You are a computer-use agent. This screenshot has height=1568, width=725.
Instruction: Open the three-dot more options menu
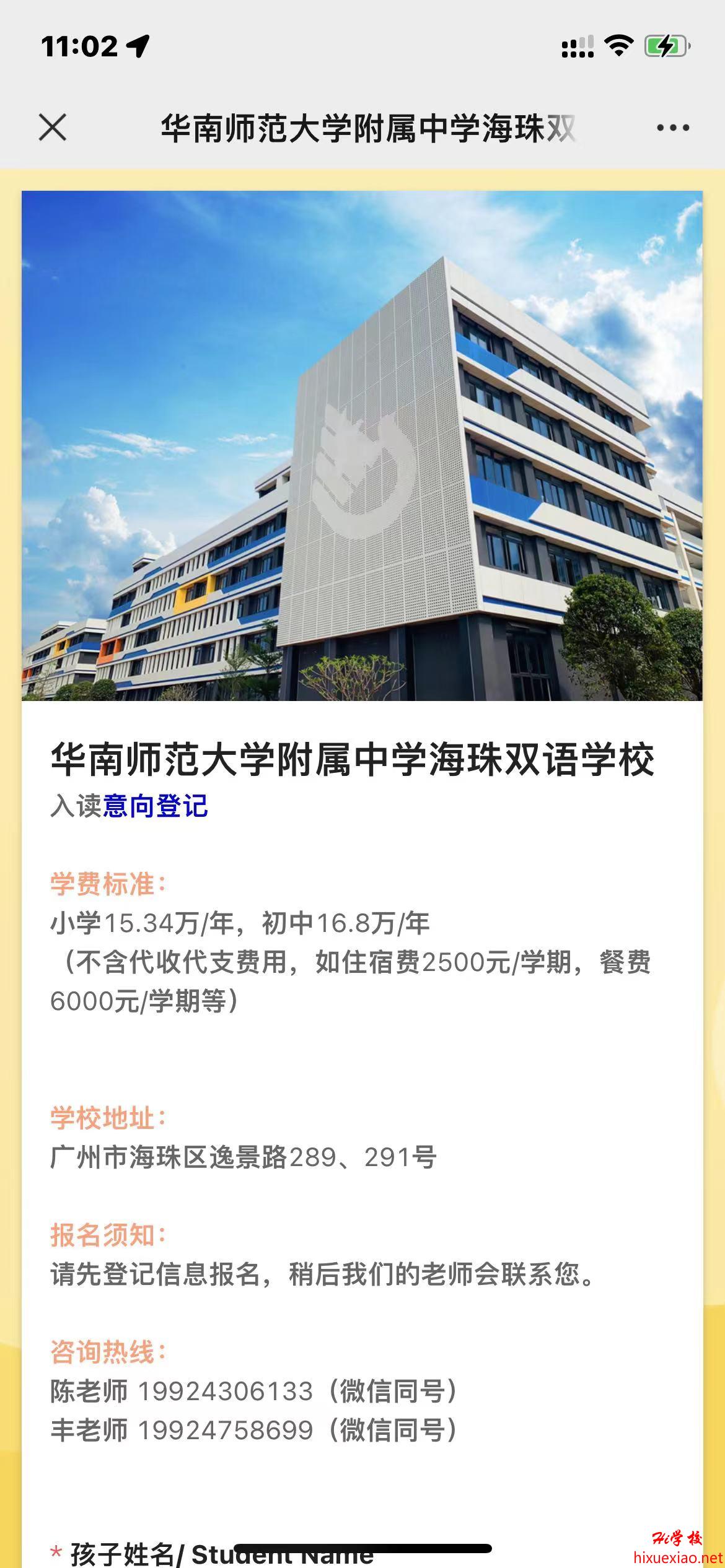(673, 128)
